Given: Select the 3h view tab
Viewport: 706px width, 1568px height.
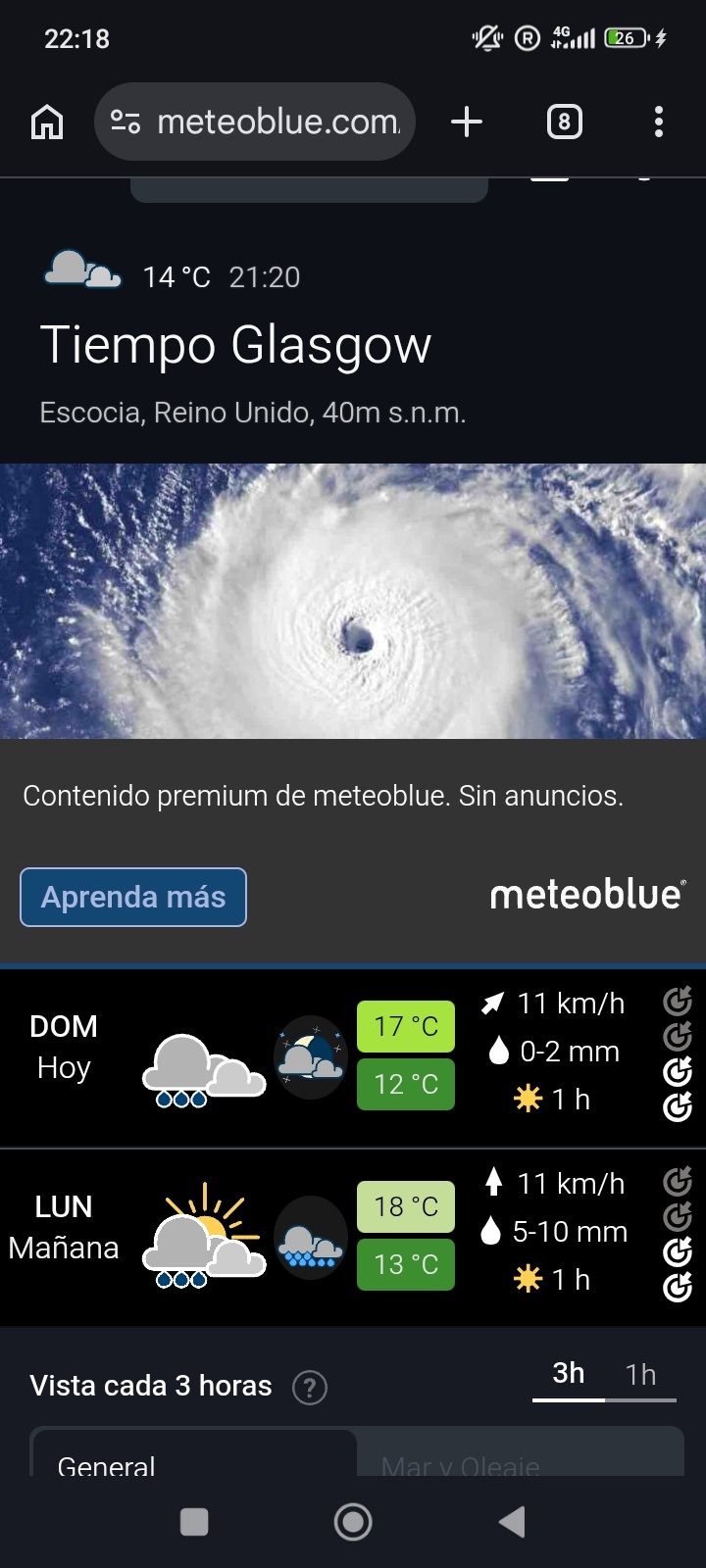Looking at the screenshot, I should pyautogui.click(x=569, y=1374).
